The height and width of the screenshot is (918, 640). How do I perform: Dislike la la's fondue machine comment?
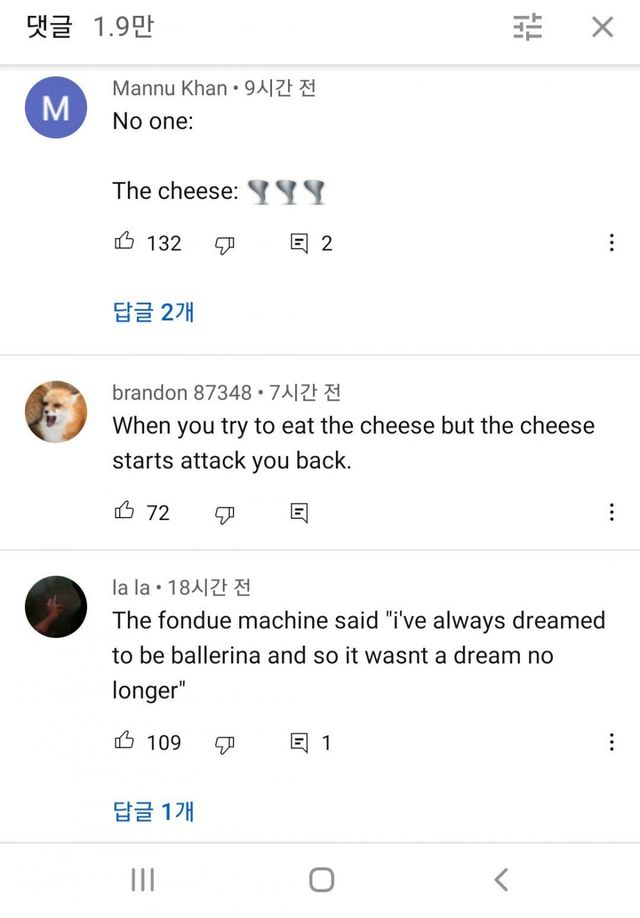tap(224, 744)
